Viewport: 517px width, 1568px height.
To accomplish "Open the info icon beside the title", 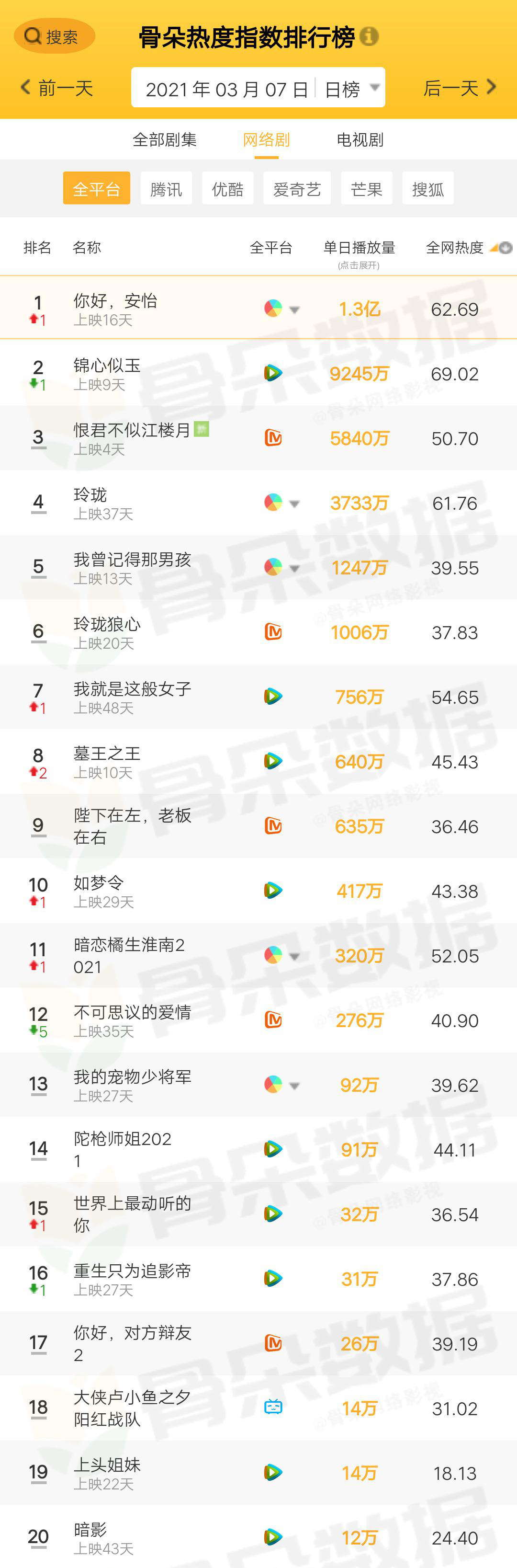I will 369,36.
